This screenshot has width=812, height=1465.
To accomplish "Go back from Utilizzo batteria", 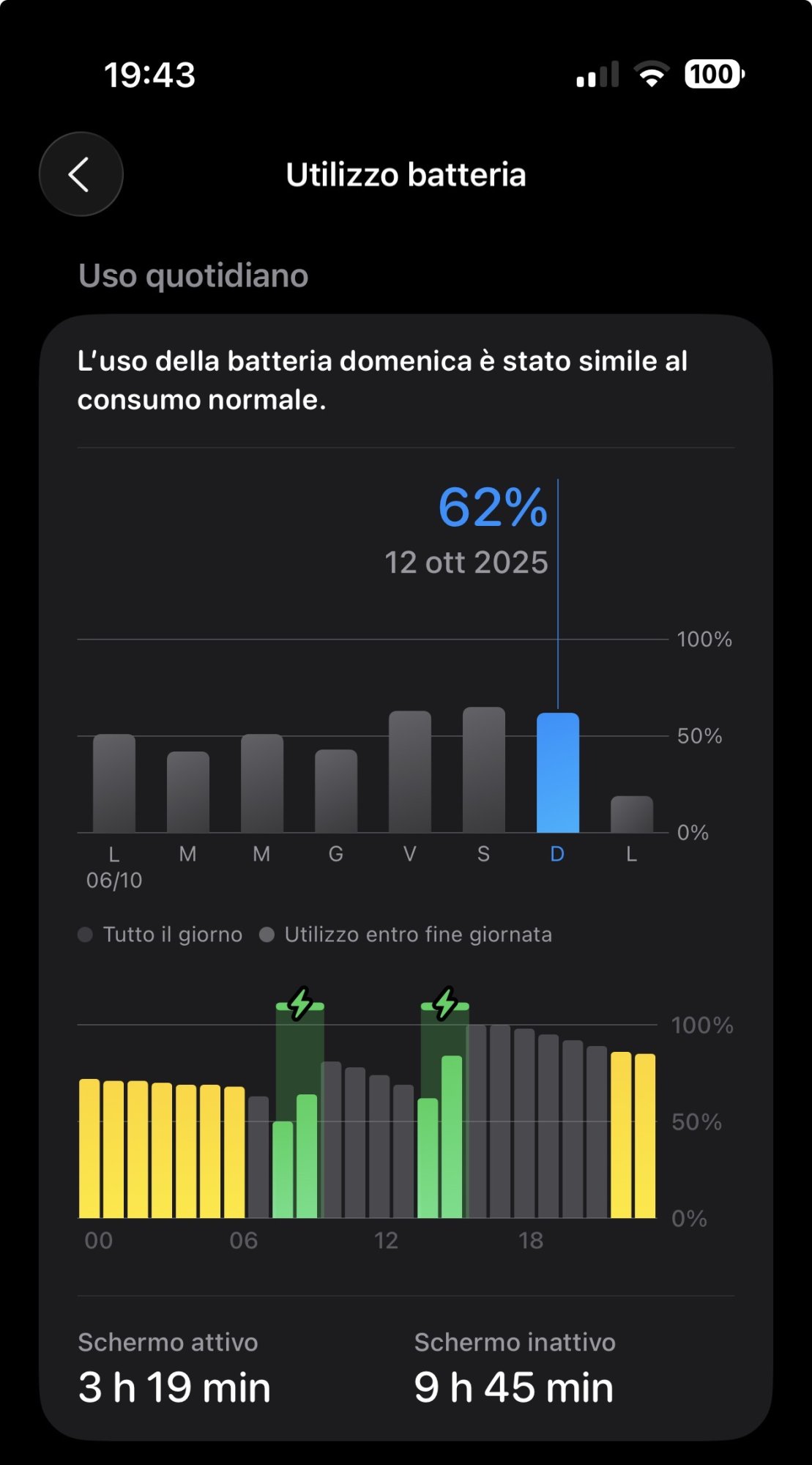I will pyautogui.click(x=81, y=174).
